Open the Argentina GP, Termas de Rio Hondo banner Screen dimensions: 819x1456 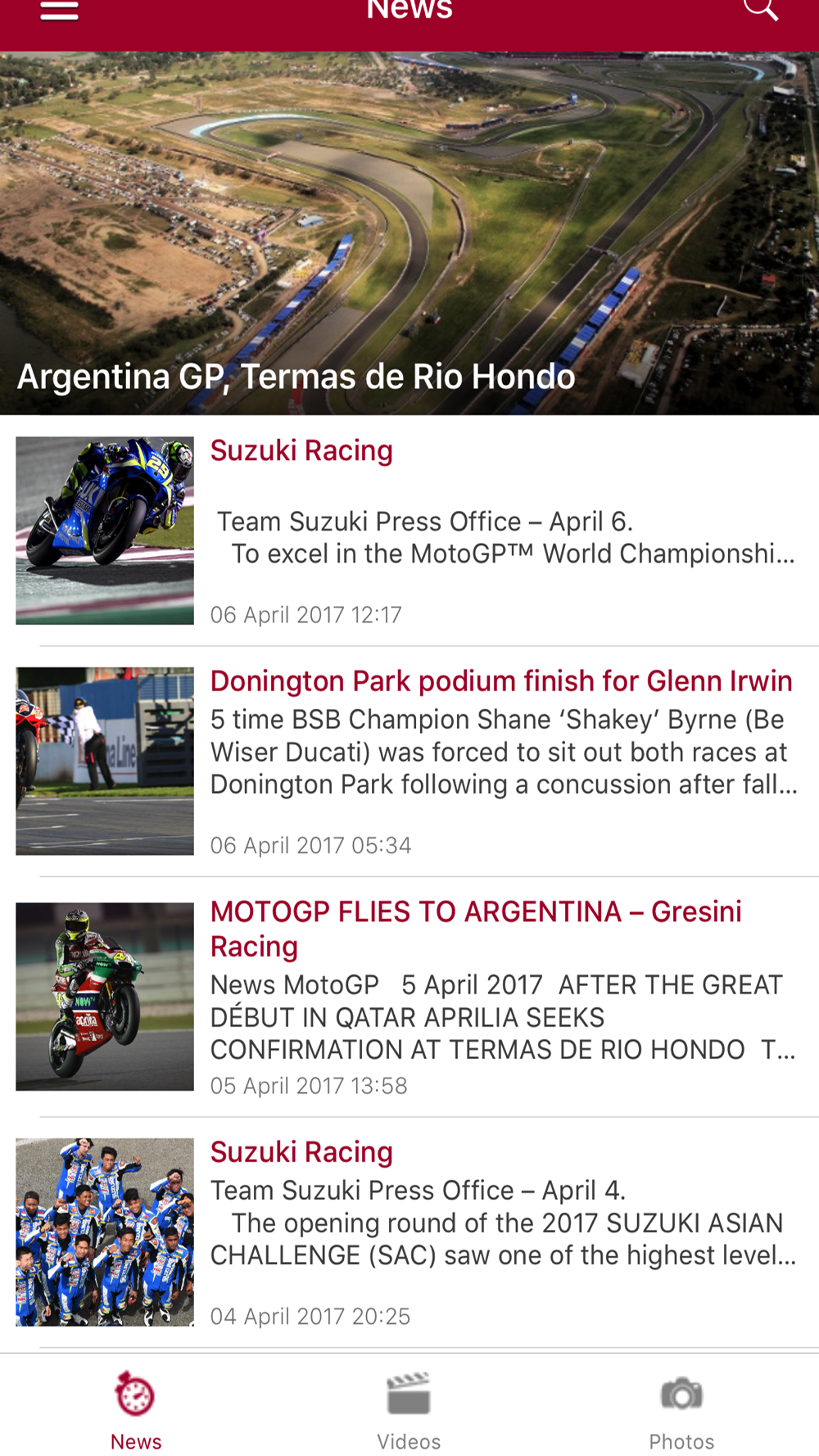click(x=409, y=233)
